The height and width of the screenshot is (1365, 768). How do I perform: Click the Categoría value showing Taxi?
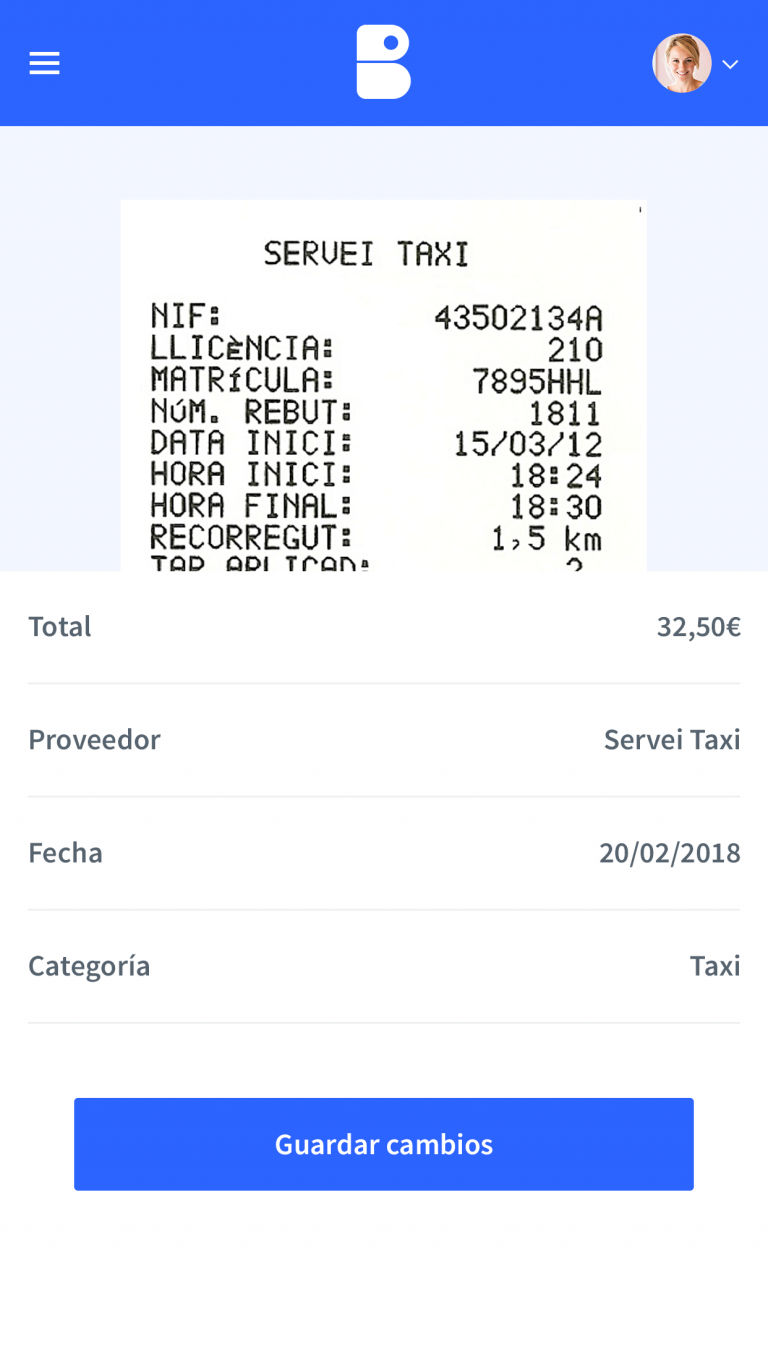click(x=715, y=965)
